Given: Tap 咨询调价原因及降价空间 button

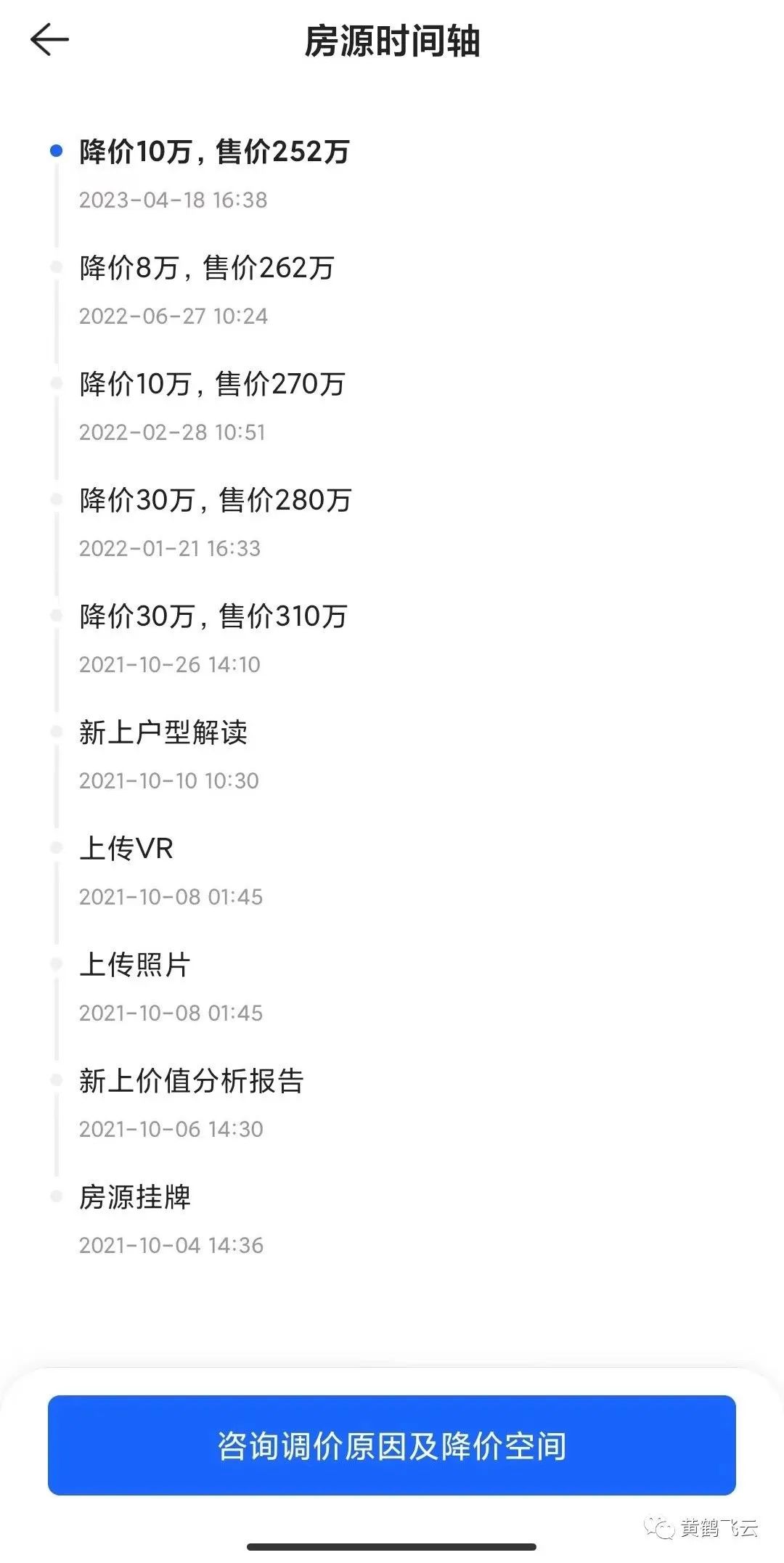Looking at the screenshot, I should click(x=392, y=1445).
